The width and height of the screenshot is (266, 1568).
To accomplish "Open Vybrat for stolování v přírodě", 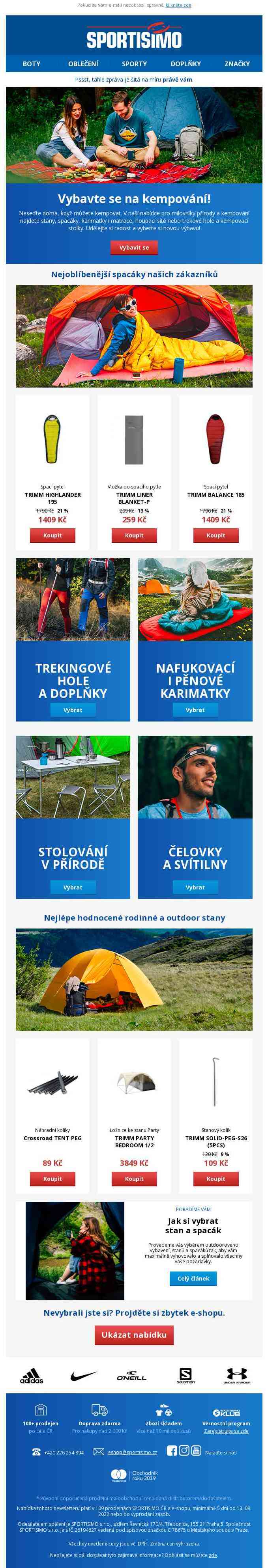I will 73,887.
